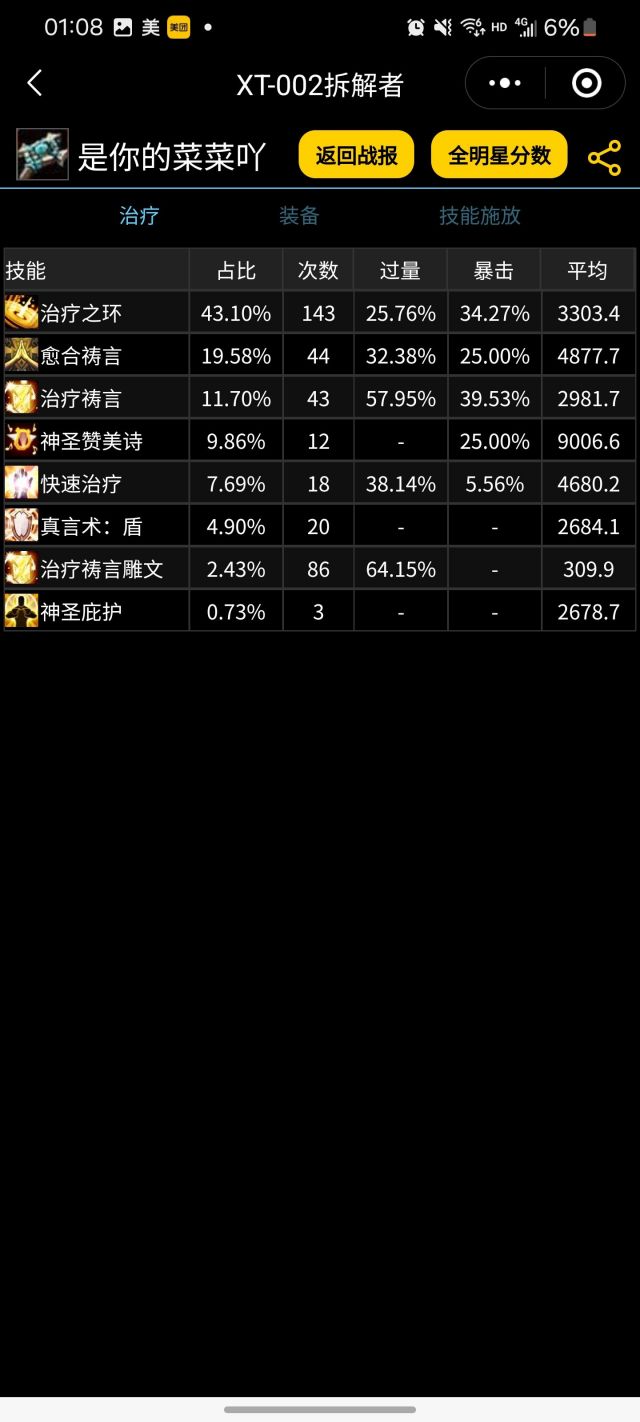Viewport: 640px width, 1422px height.
Task: Select the 治疗 tab
Action: coord(139,216)
